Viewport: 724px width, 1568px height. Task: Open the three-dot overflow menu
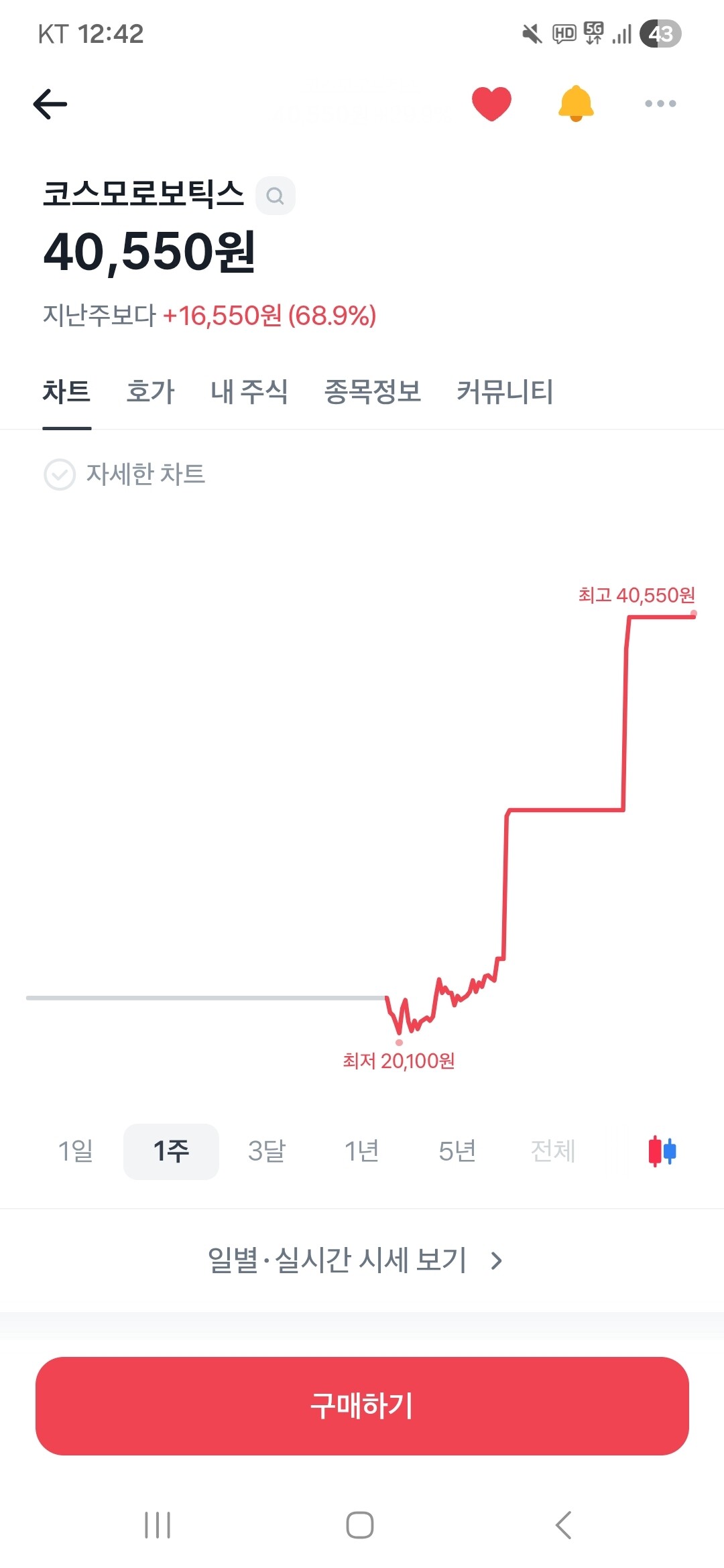pos(660,104)
